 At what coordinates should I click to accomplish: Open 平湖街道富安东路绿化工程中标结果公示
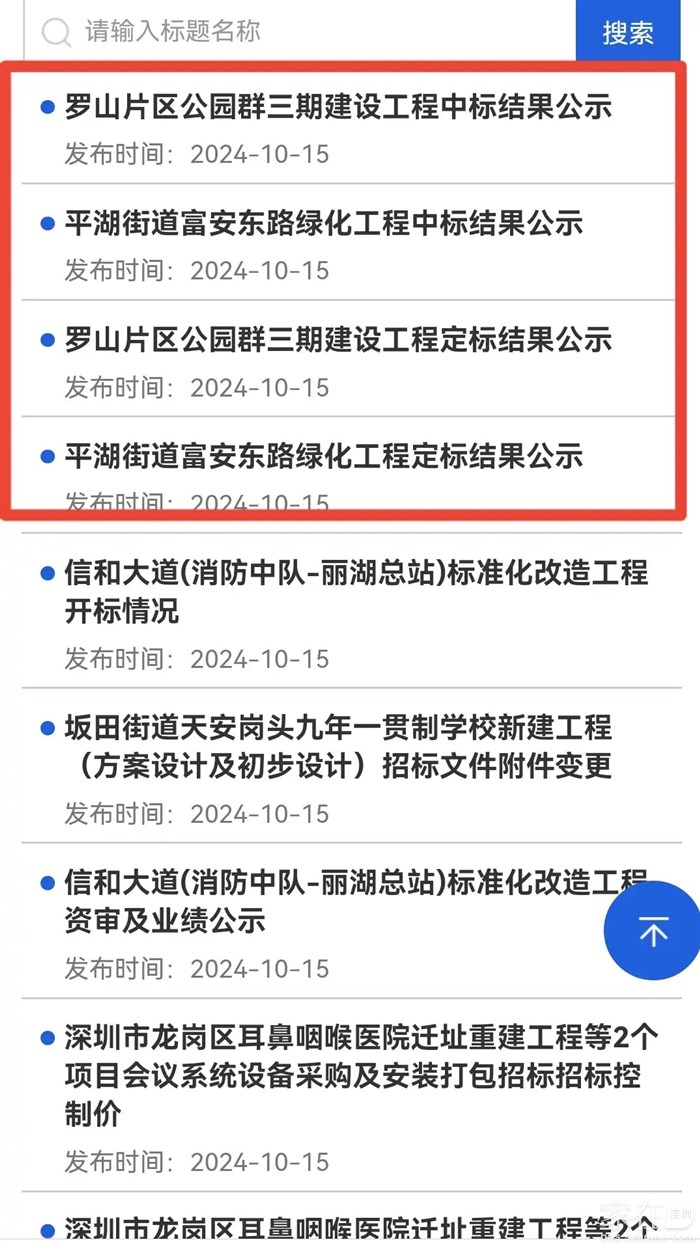[324, 223]
